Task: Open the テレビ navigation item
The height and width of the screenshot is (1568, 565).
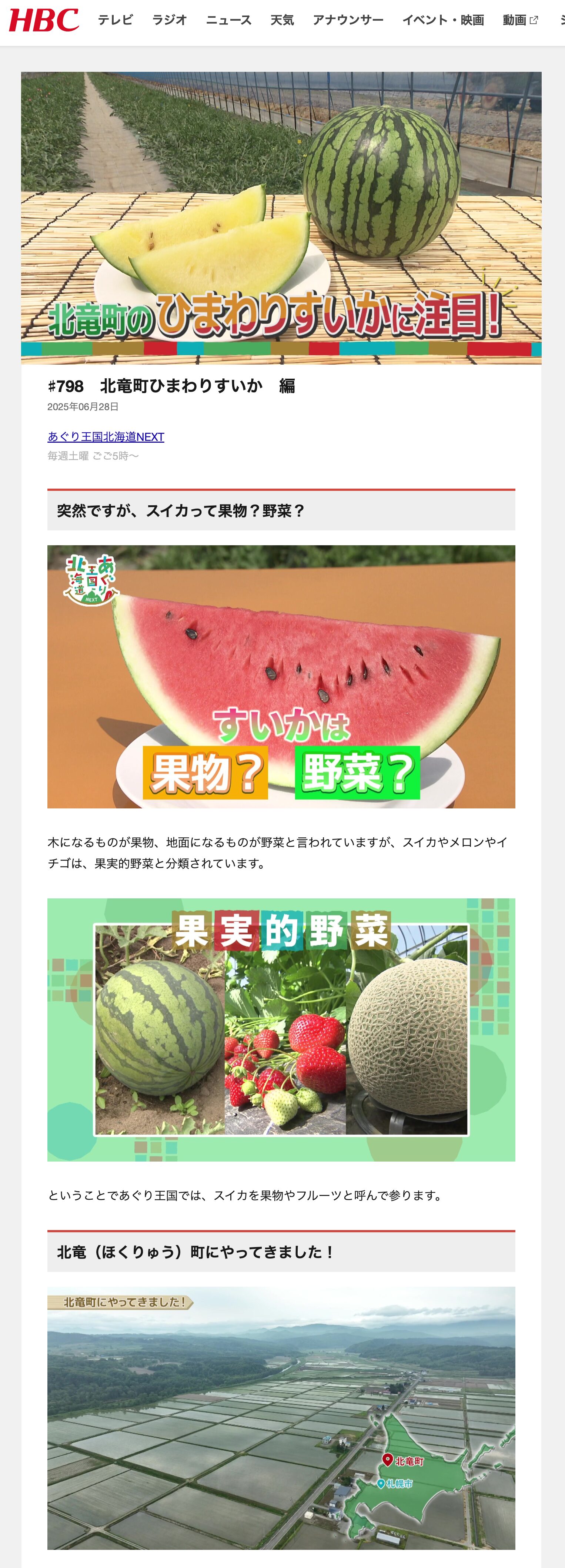Action: (x=115, y=20)
